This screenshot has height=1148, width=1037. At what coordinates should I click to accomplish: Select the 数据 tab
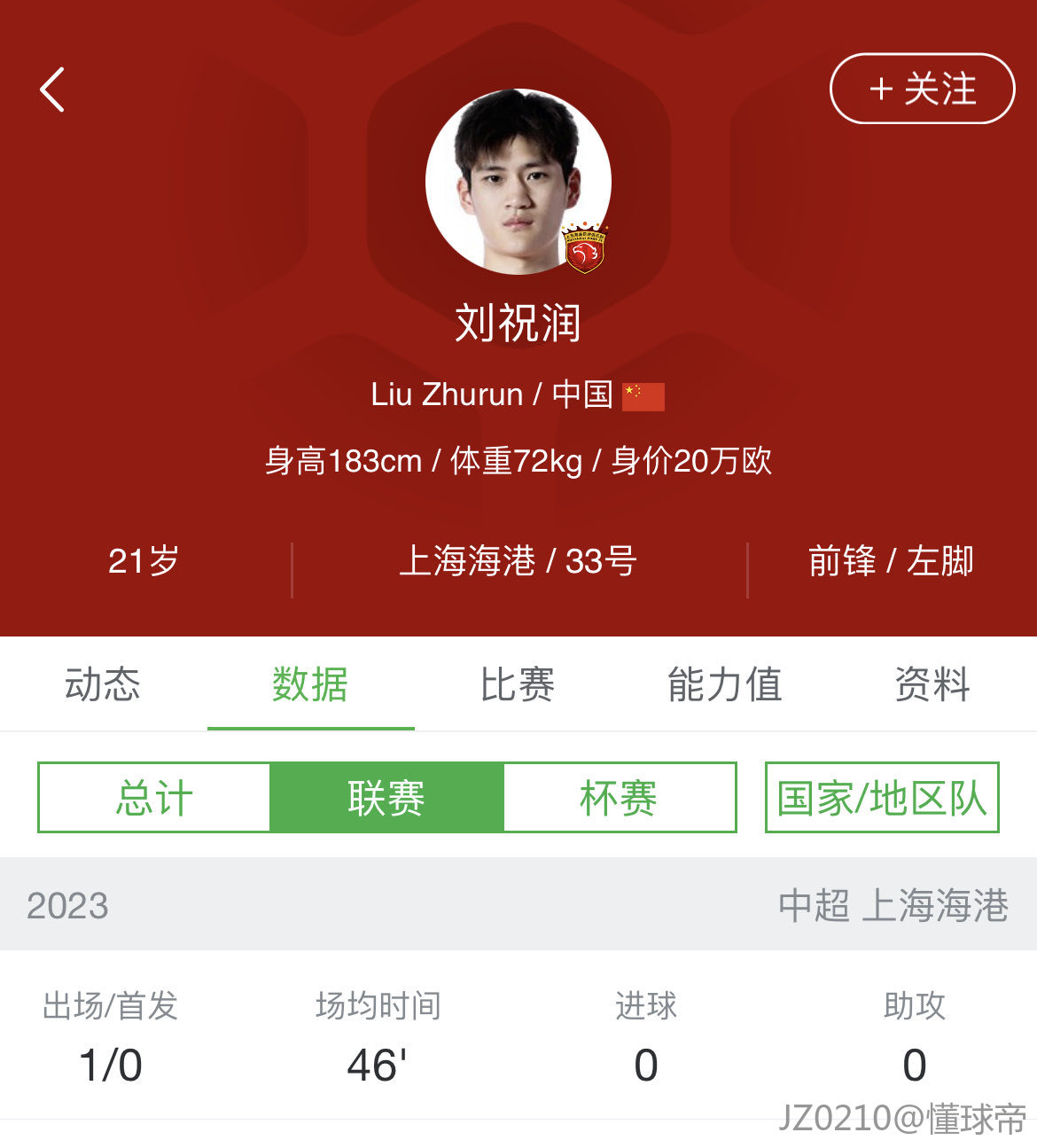tap(310, 684)
